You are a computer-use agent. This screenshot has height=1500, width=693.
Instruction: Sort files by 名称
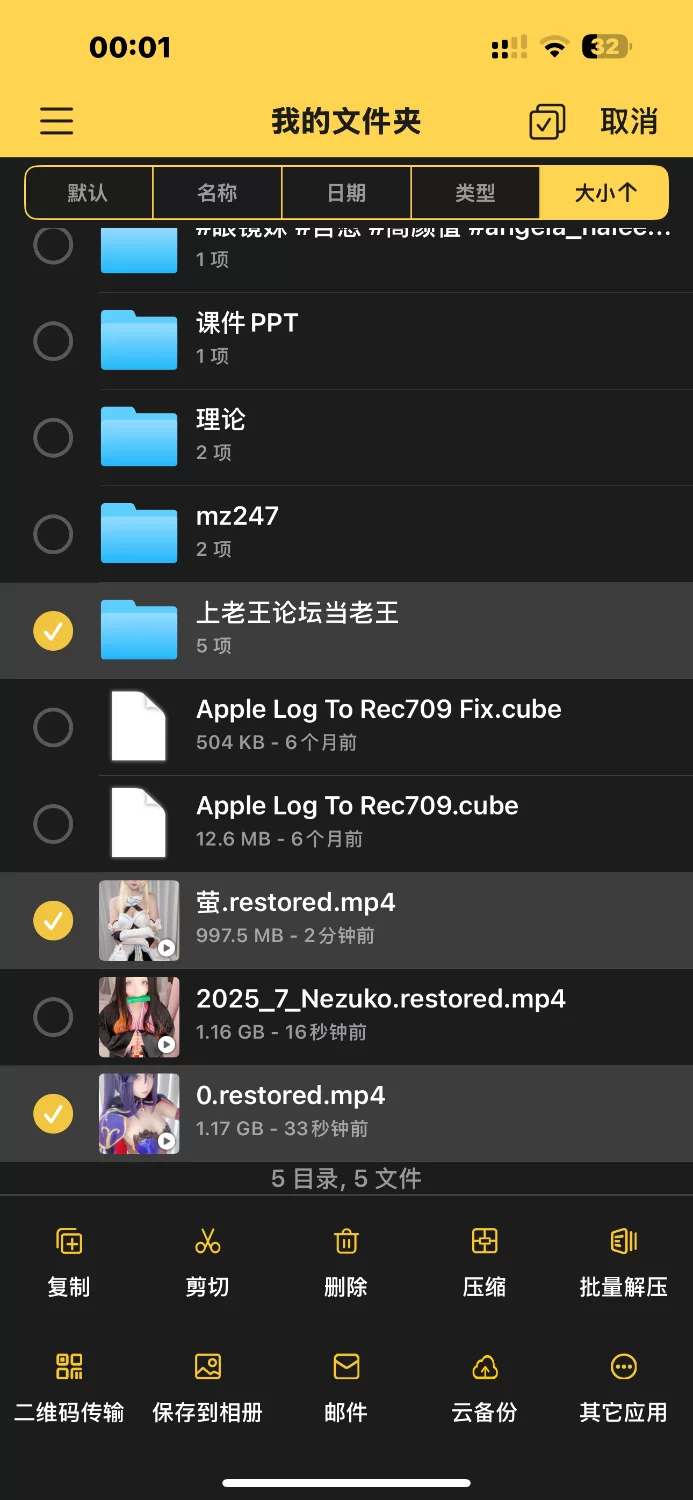click(217, 193)
